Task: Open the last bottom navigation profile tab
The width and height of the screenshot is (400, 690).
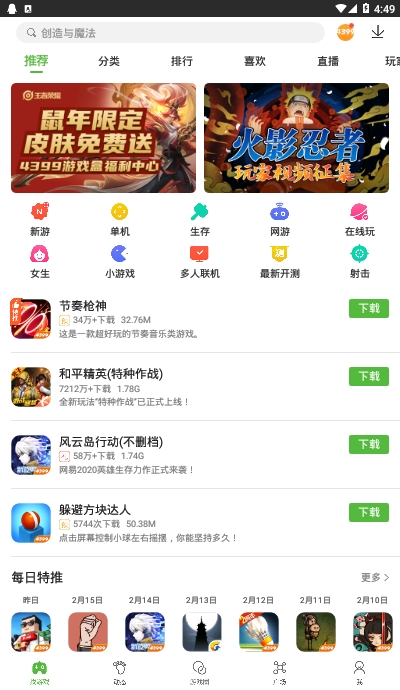Action: coord(360,673)
